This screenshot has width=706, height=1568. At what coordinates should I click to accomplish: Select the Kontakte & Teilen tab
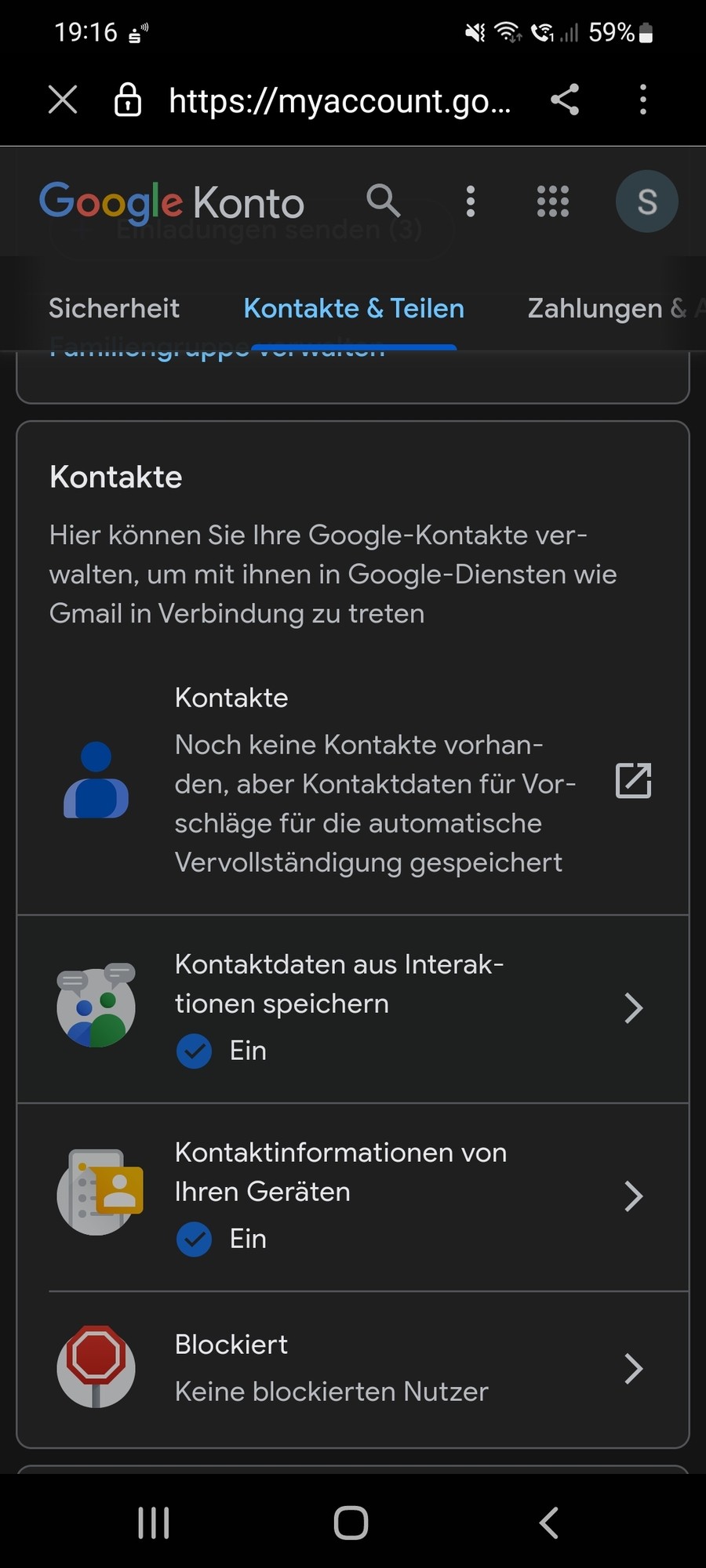click(x=354, y=309)
